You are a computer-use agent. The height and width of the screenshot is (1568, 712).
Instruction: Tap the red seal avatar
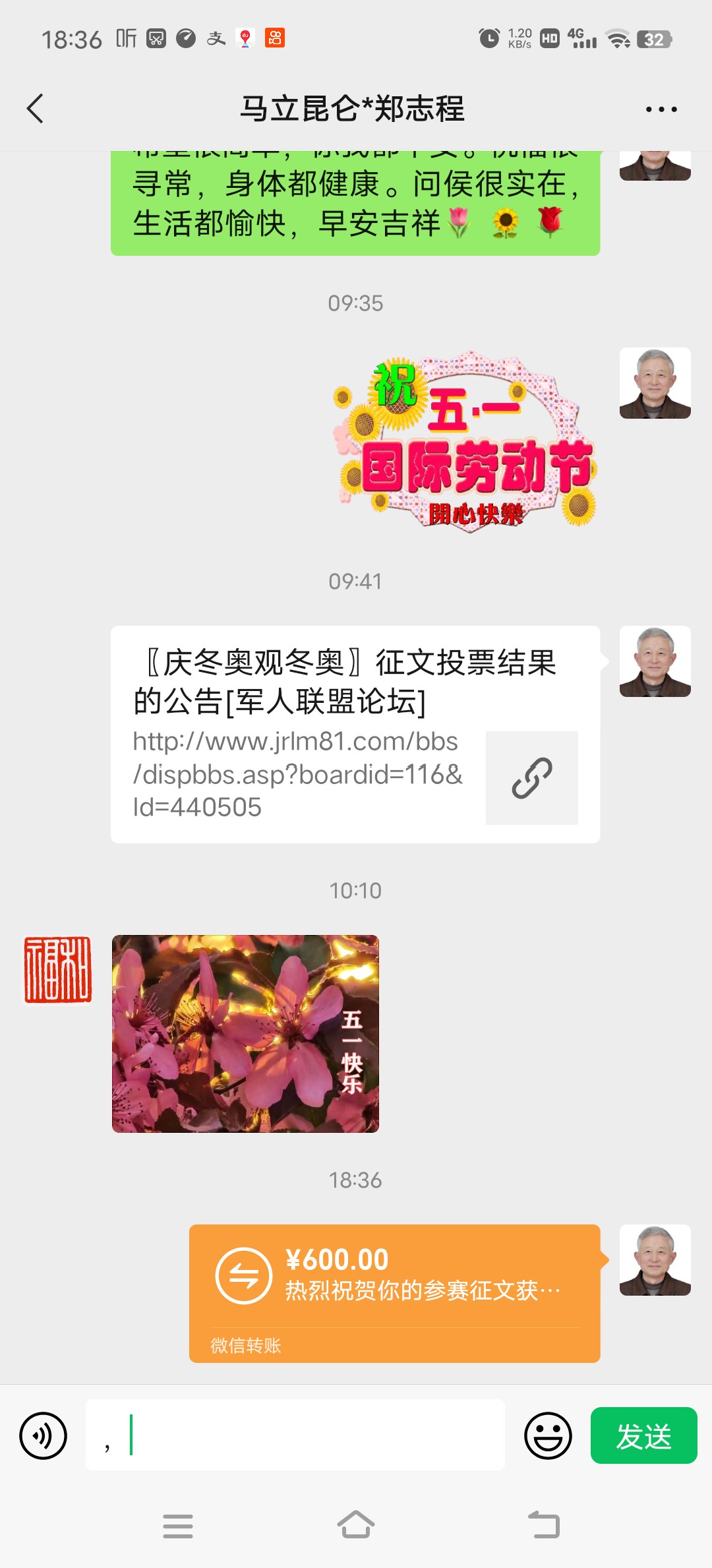(x=57, y=970)
